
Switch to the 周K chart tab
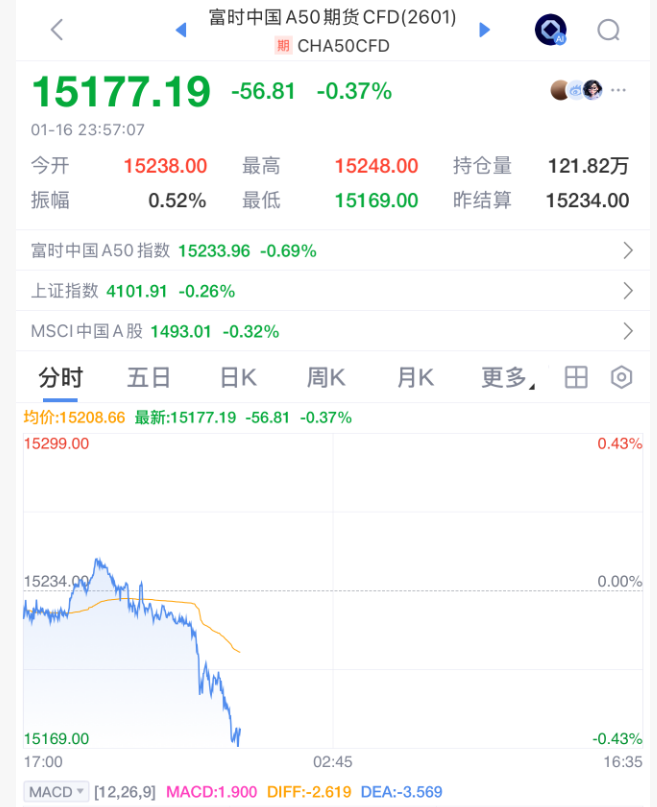tap(326, 378)
